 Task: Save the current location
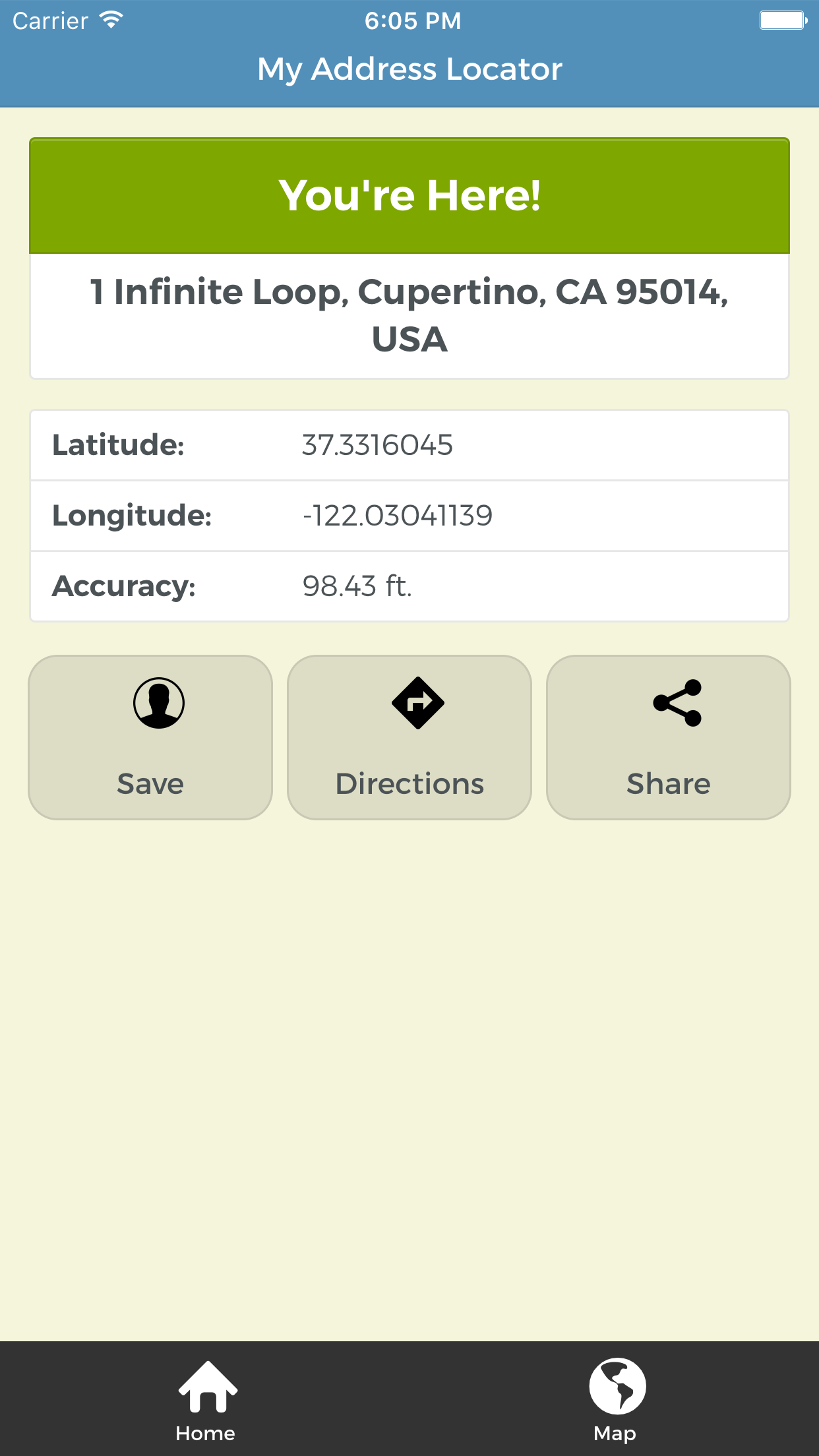[150, 737]
